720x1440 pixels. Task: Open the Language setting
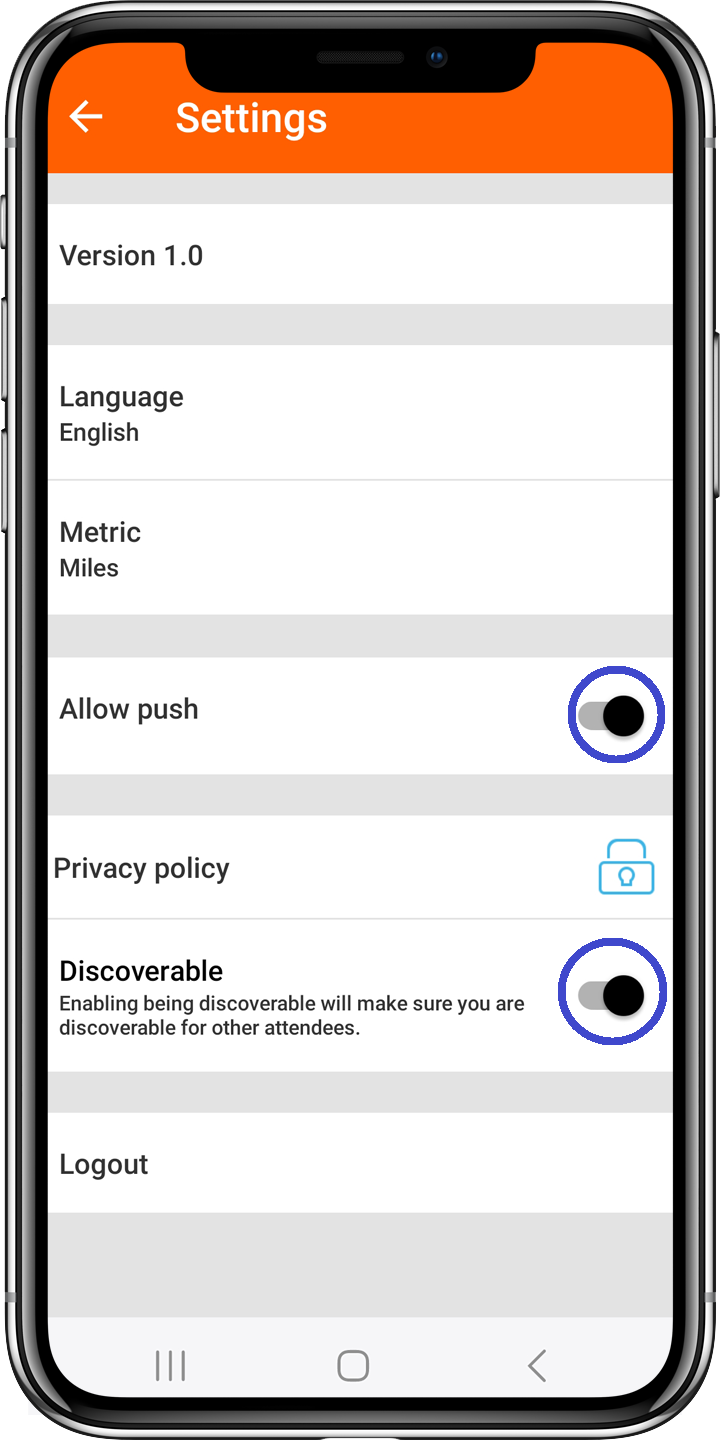(x=360, y=413)
